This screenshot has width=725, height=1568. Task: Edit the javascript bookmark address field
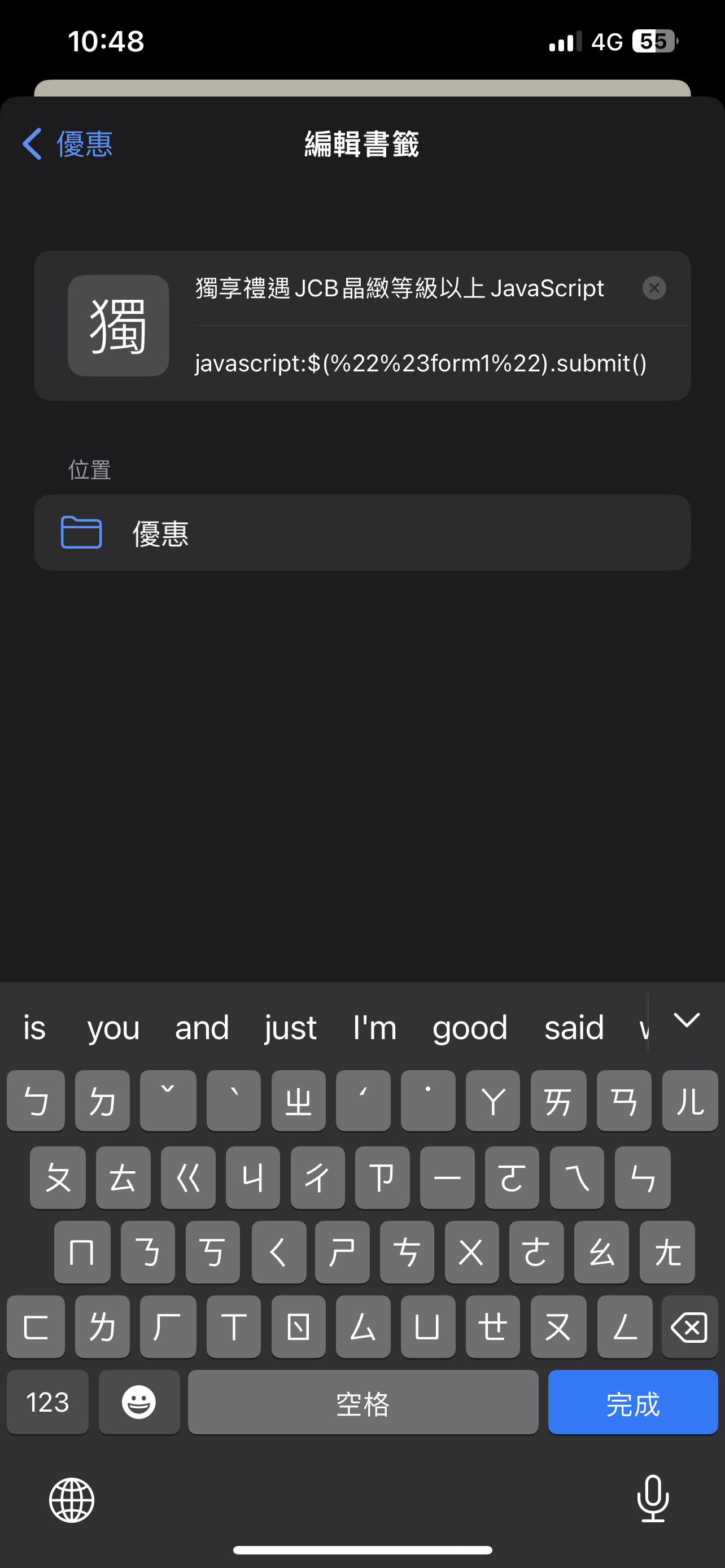pyautogui.click(x=442, y=363)
